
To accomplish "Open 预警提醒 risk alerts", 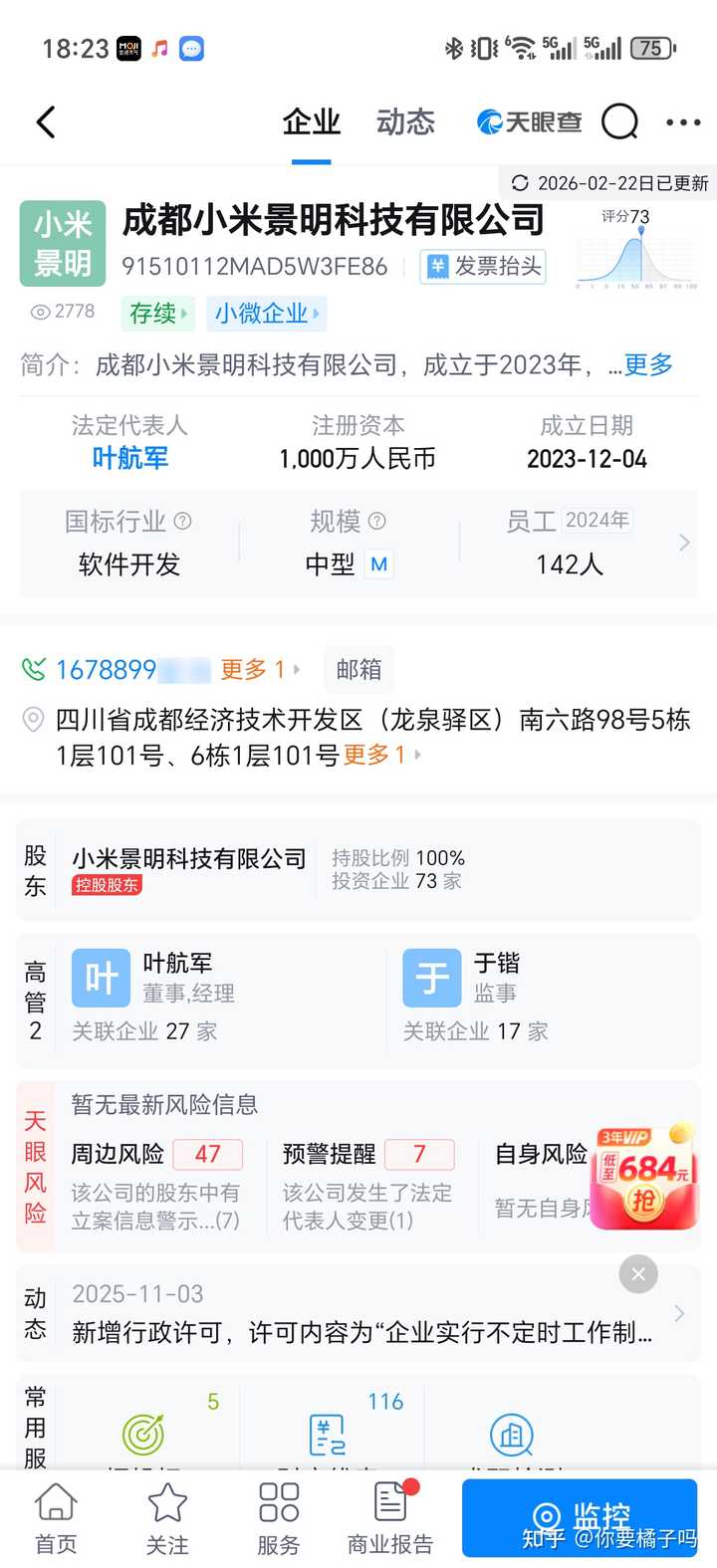I will [368, 1185].
